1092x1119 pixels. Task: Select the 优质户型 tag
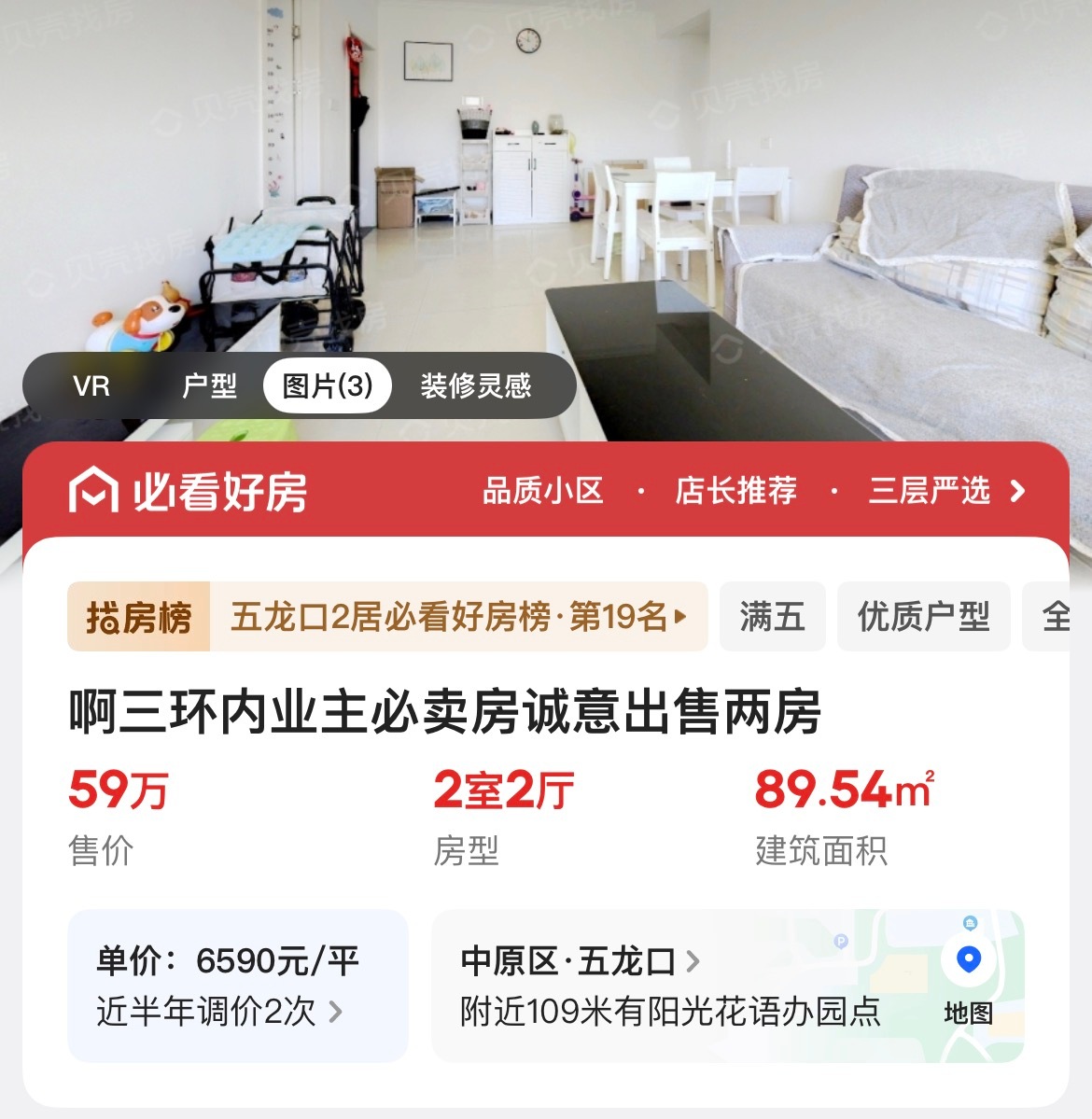pyautogui.click(x=923, y=616)
